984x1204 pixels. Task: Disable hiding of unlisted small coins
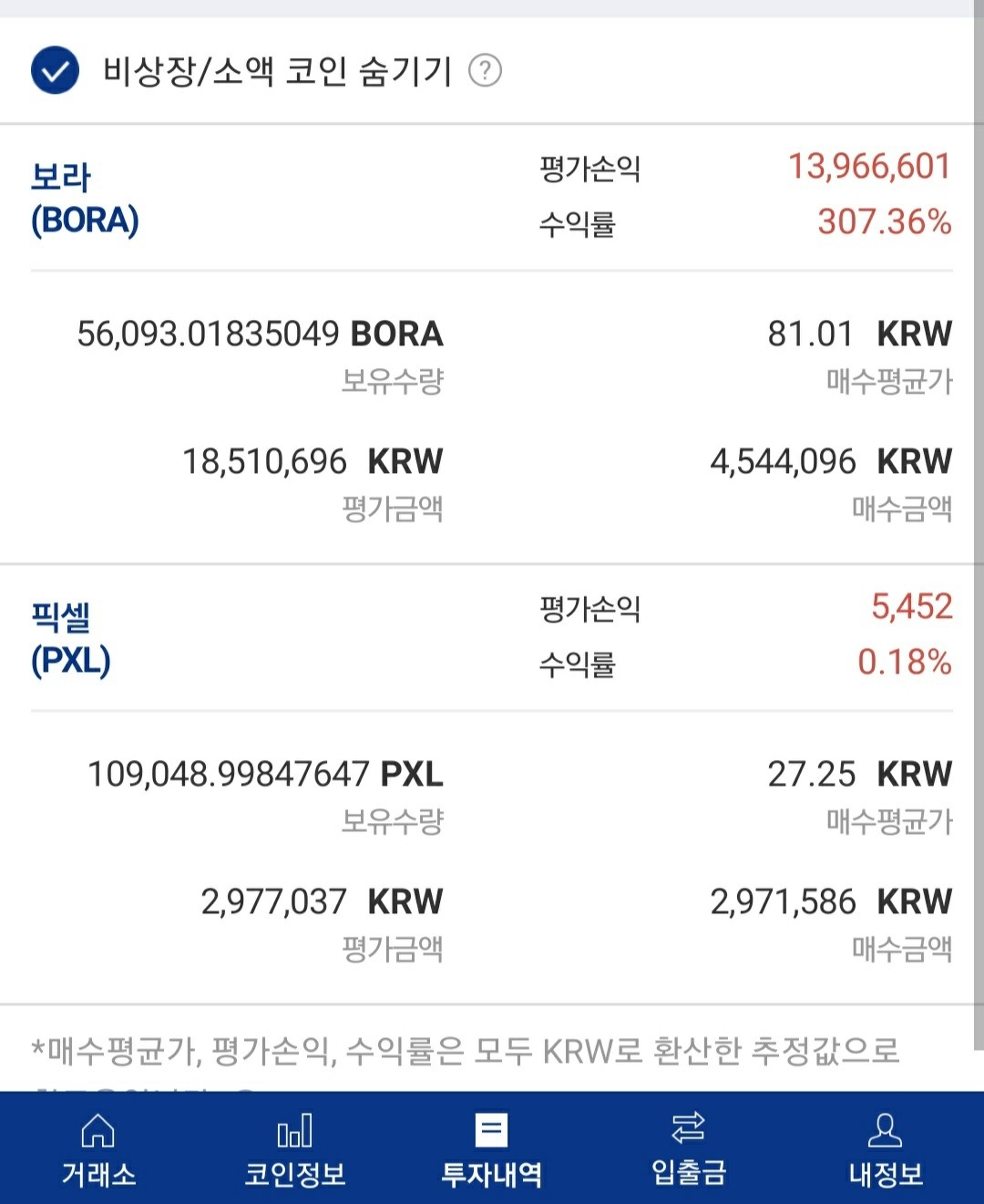point(55,72)
